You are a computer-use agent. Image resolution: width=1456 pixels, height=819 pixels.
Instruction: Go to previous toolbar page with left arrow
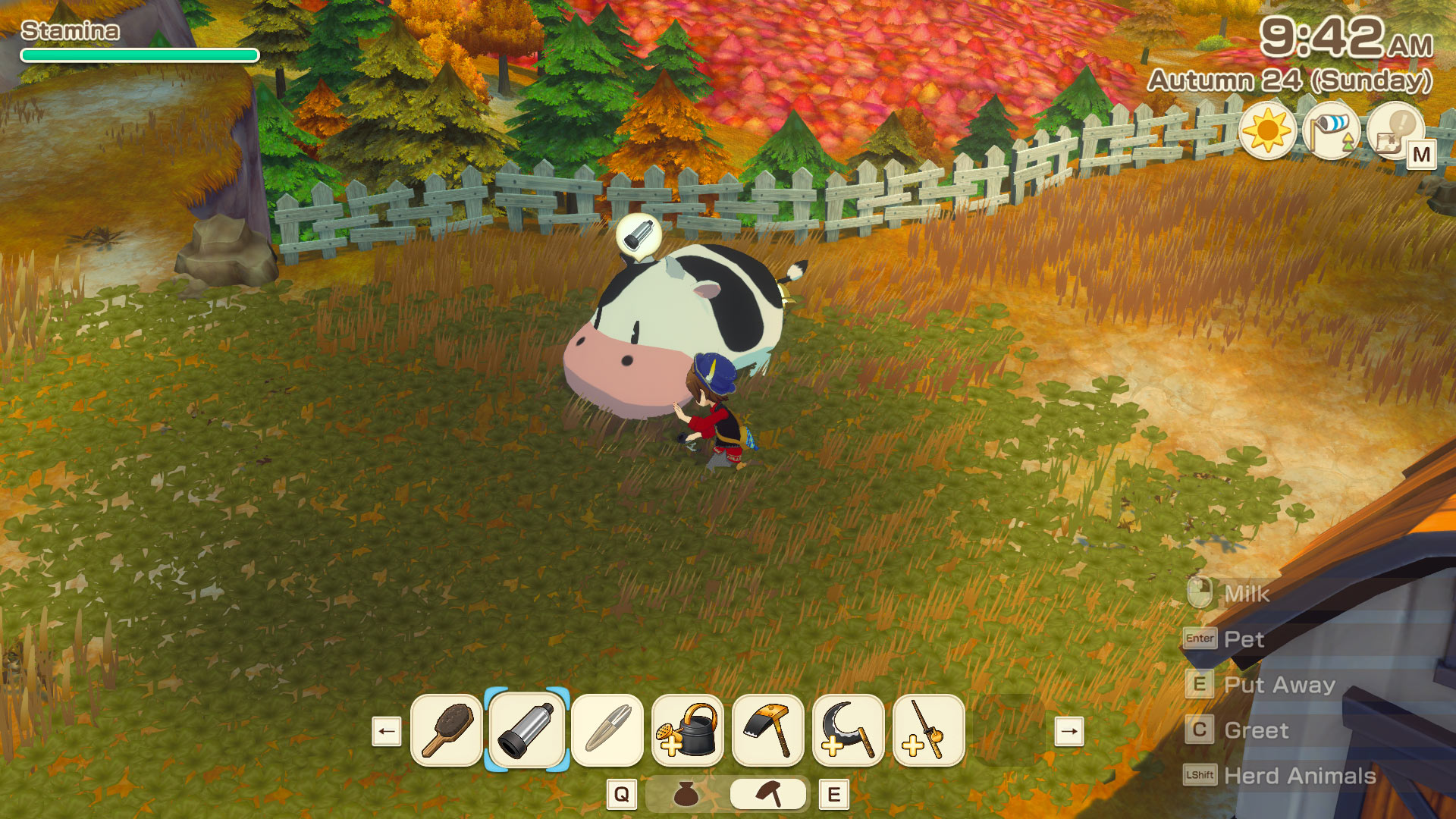387,732
